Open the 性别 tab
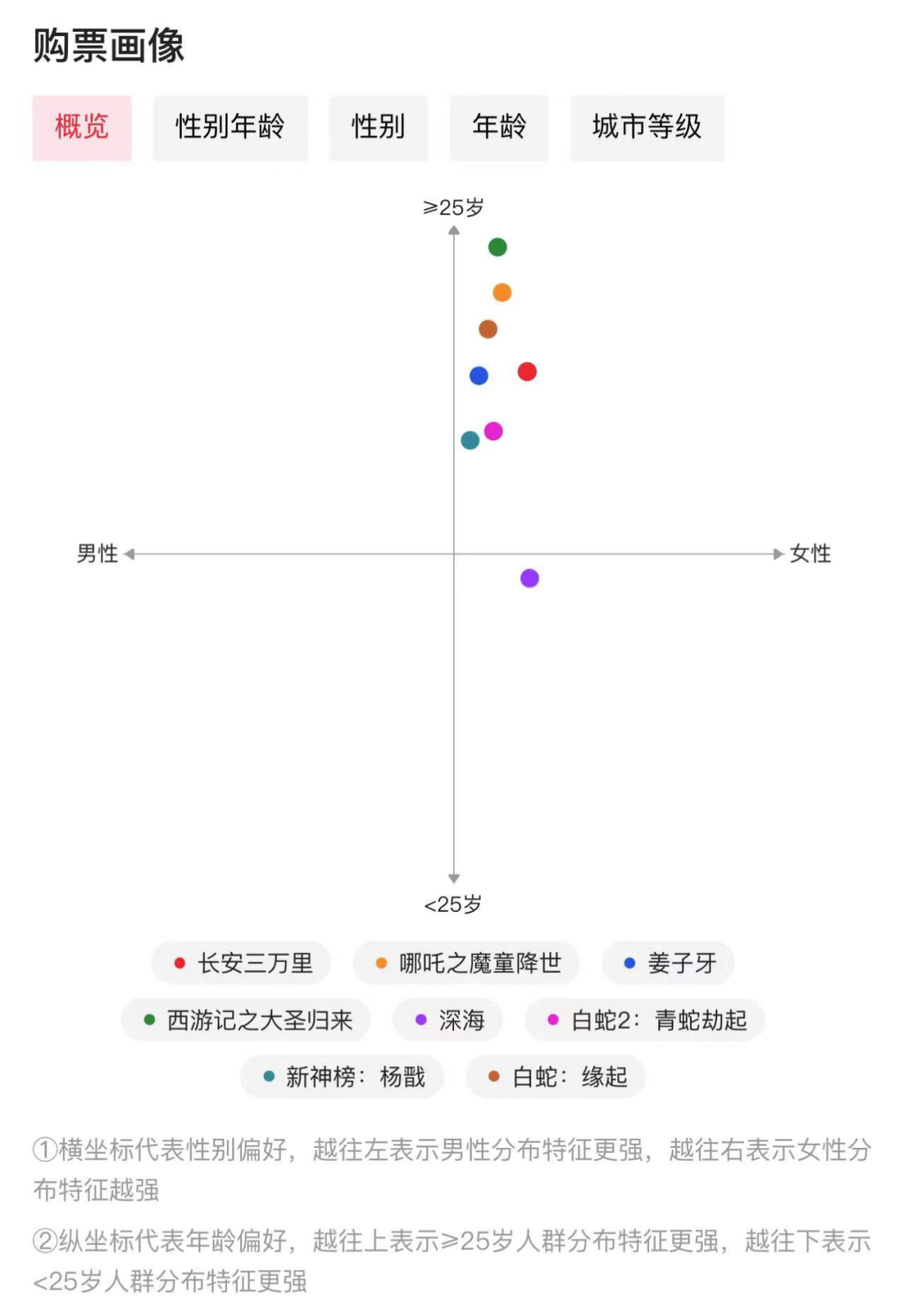 [378, 128]
